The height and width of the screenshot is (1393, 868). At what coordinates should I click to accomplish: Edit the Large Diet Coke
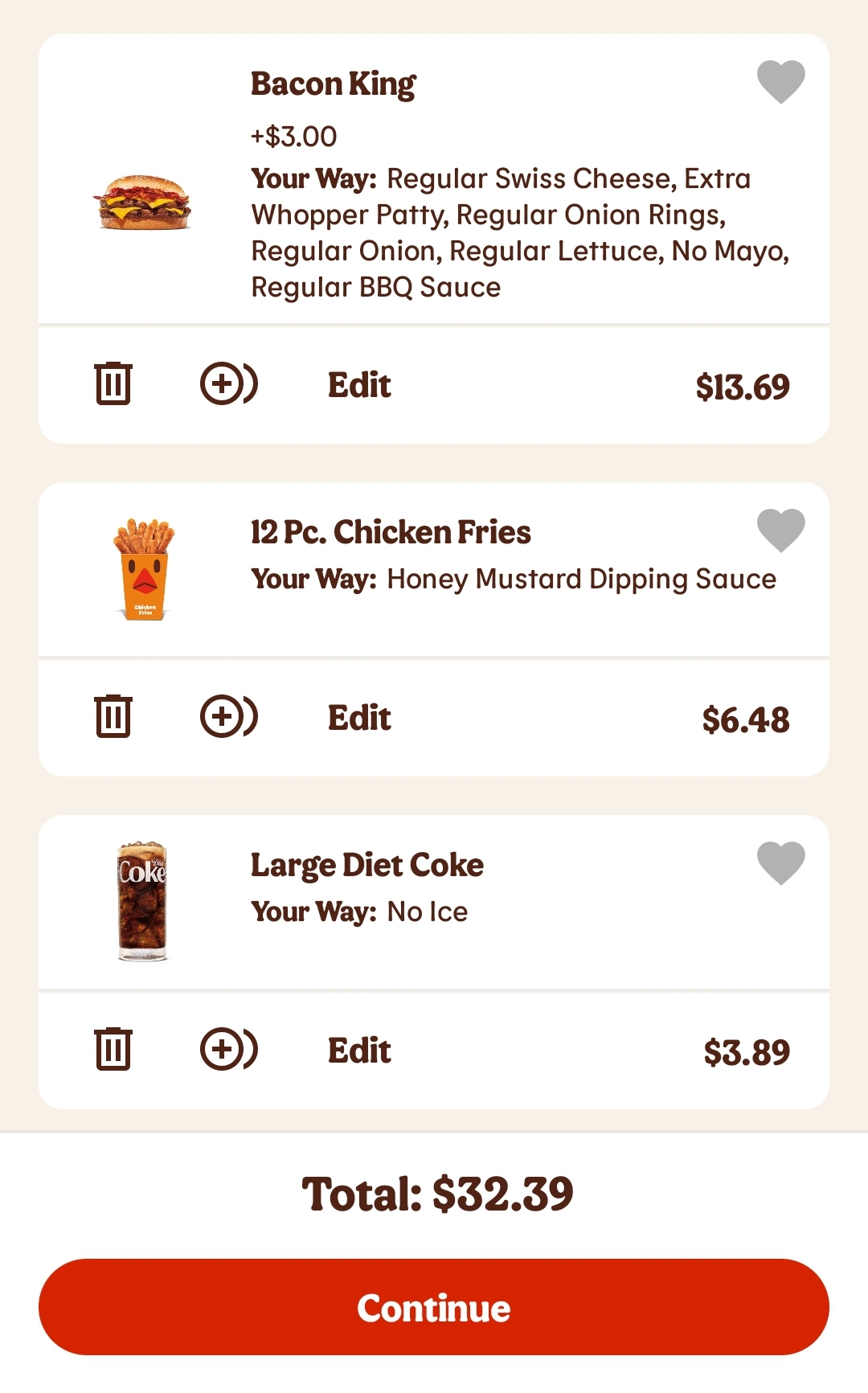click(359, 1051)
